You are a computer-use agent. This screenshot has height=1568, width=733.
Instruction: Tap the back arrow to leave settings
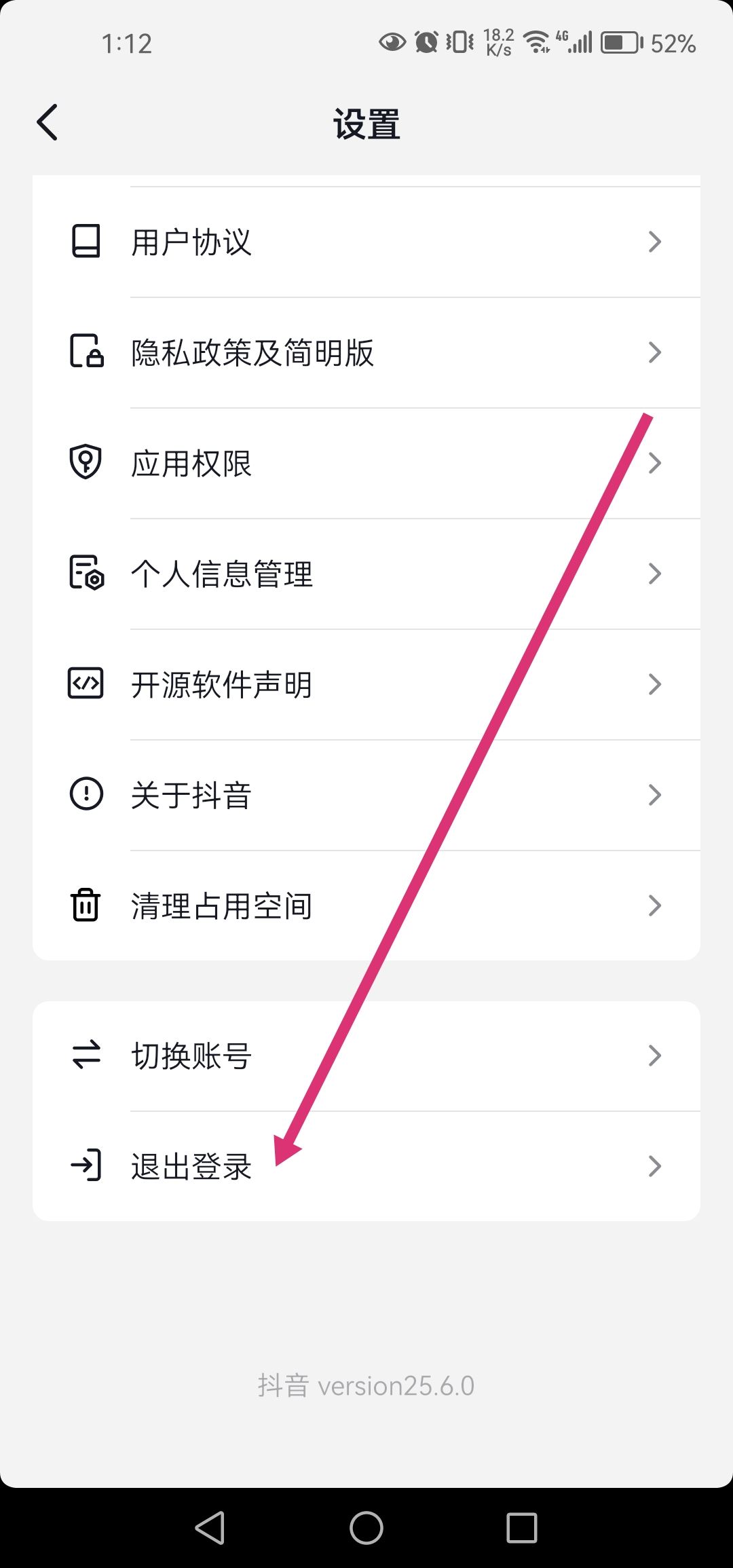46,123
